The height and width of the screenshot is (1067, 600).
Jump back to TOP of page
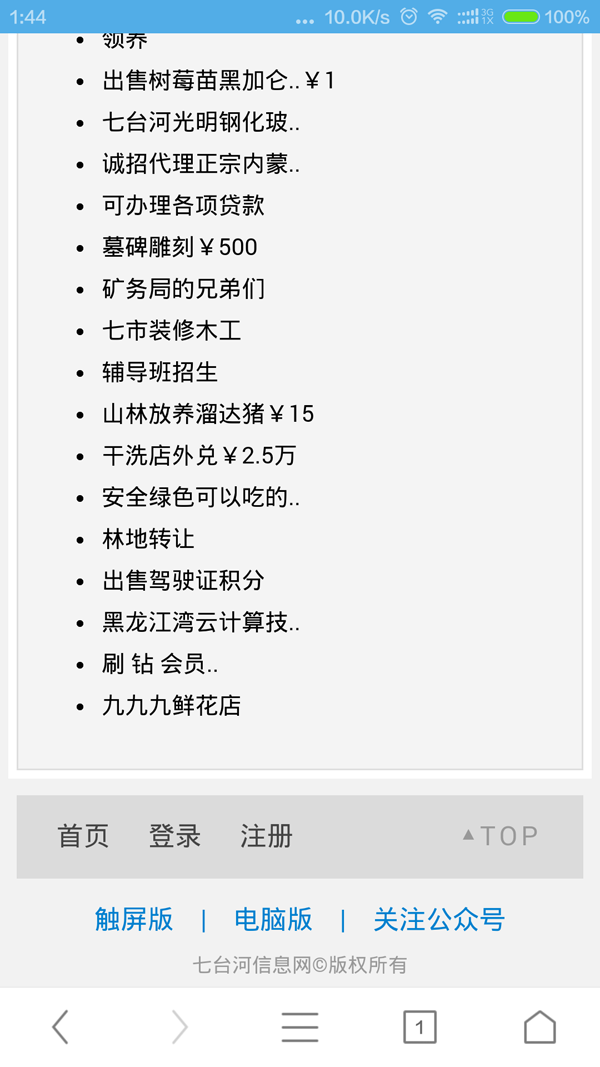[x=500, y=836]
